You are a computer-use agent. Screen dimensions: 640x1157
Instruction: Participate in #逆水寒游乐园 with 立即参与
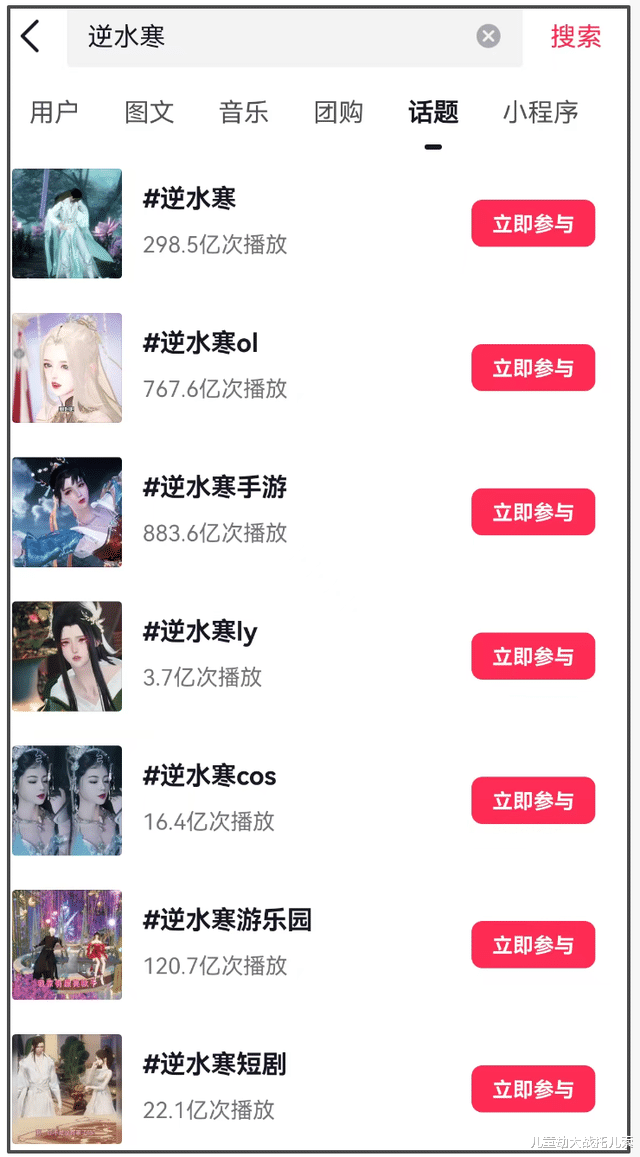click(533, 945)
